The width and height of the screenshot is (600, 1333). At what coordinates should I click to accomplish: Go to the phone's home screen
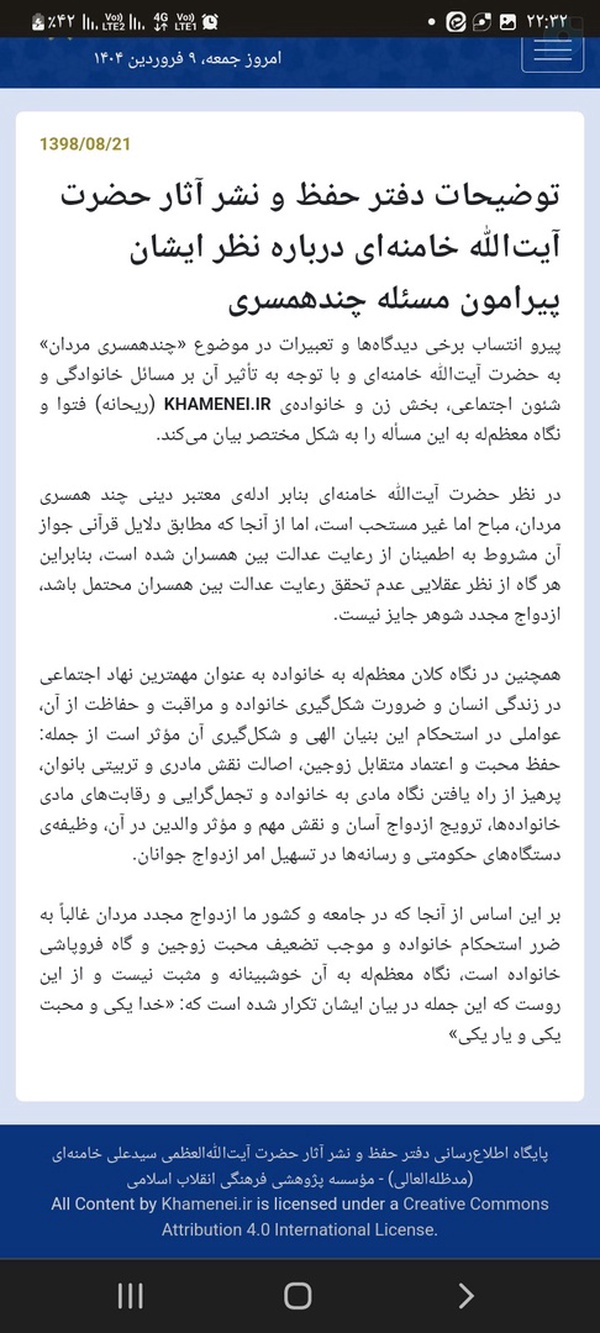click(297, 1296)
